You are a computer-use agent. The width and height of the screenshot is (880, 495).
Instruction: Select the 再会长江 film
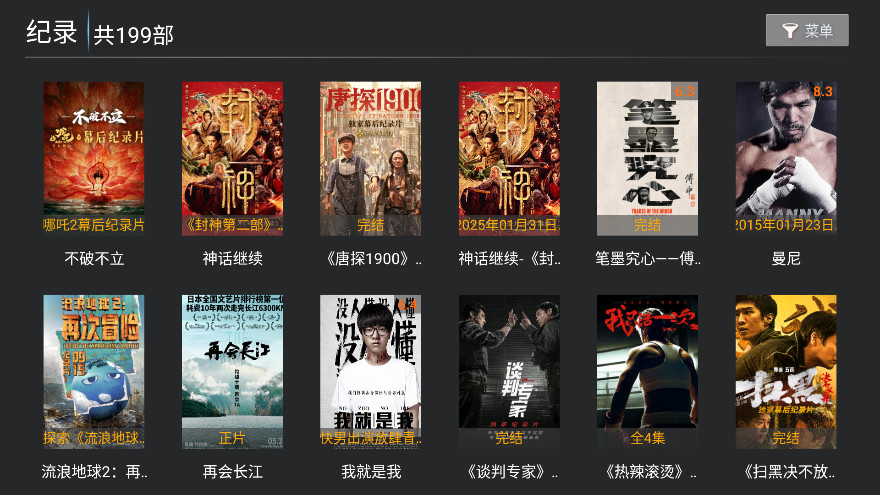click(x=232, y=372)
